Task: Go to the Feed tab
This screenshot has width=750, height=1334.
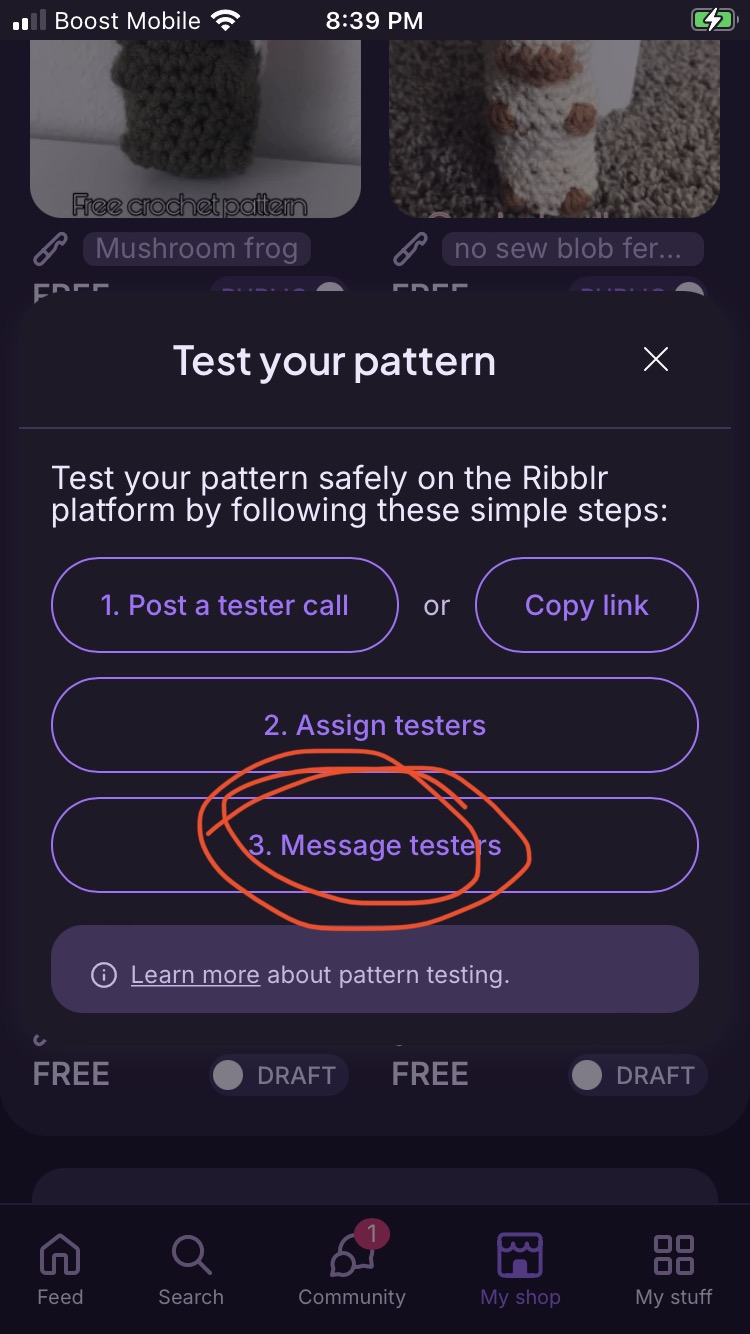Action: (x=60, y=1270)
